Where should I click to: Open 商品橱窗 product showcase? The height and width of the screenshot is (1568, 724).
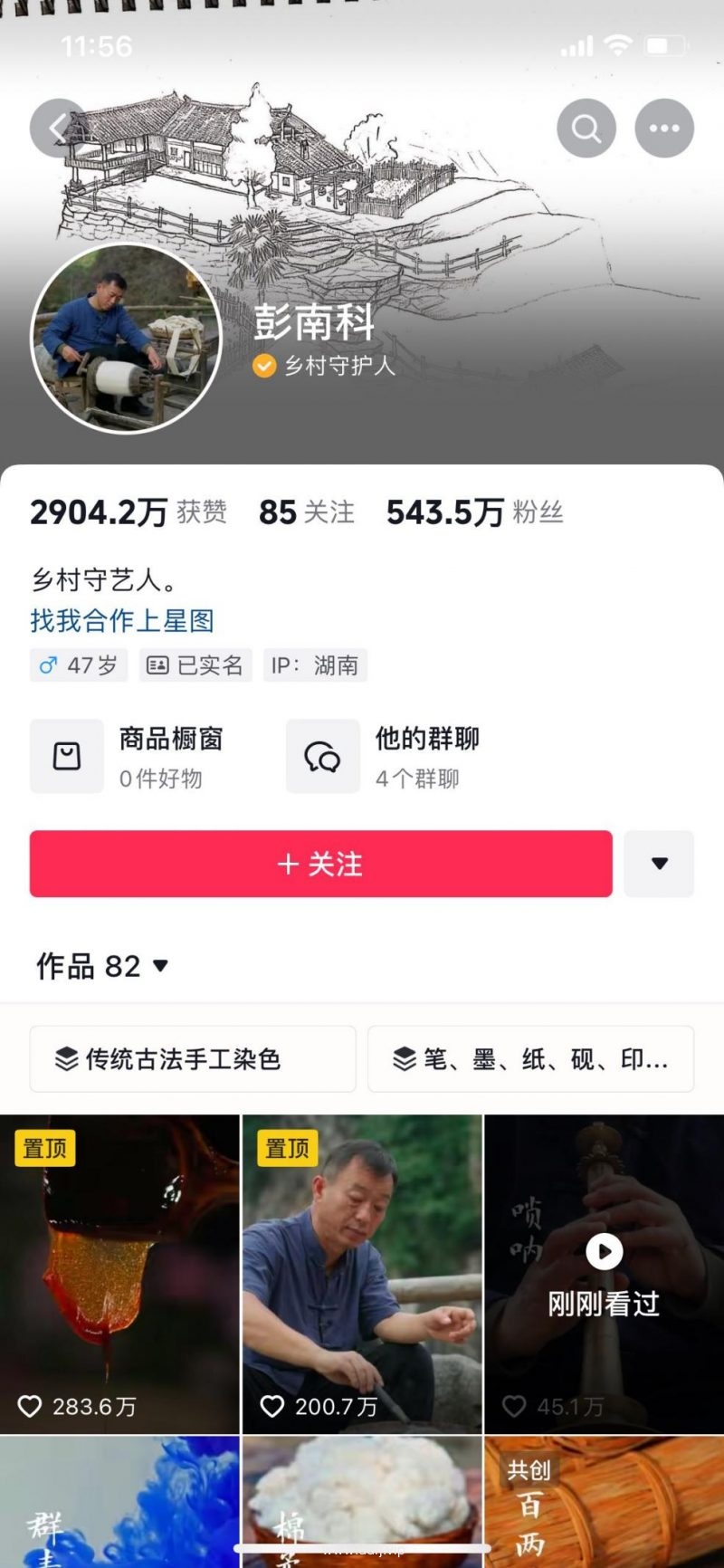click(x=127, y=757)
